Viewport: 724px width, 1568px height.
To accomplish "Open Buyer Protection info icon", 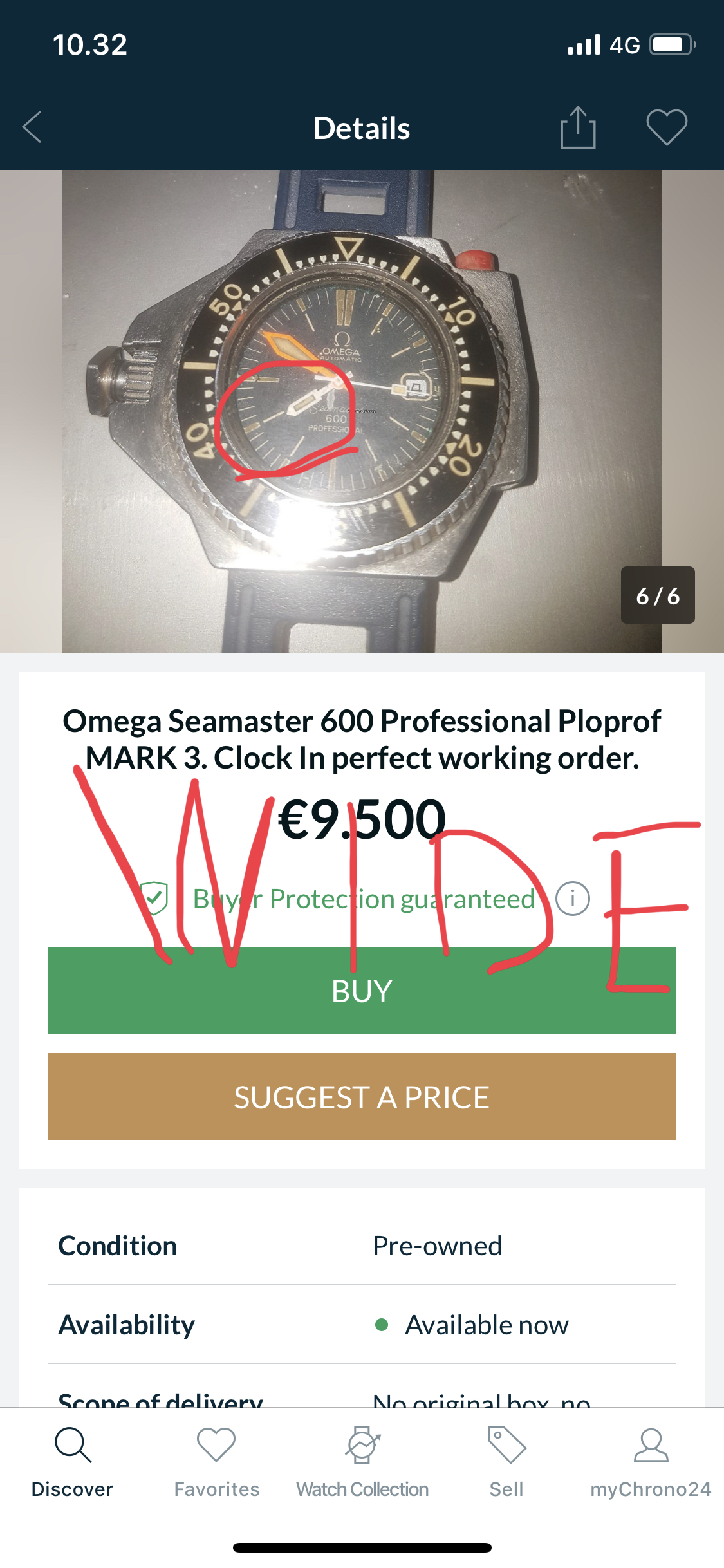I will pos(572,898).
